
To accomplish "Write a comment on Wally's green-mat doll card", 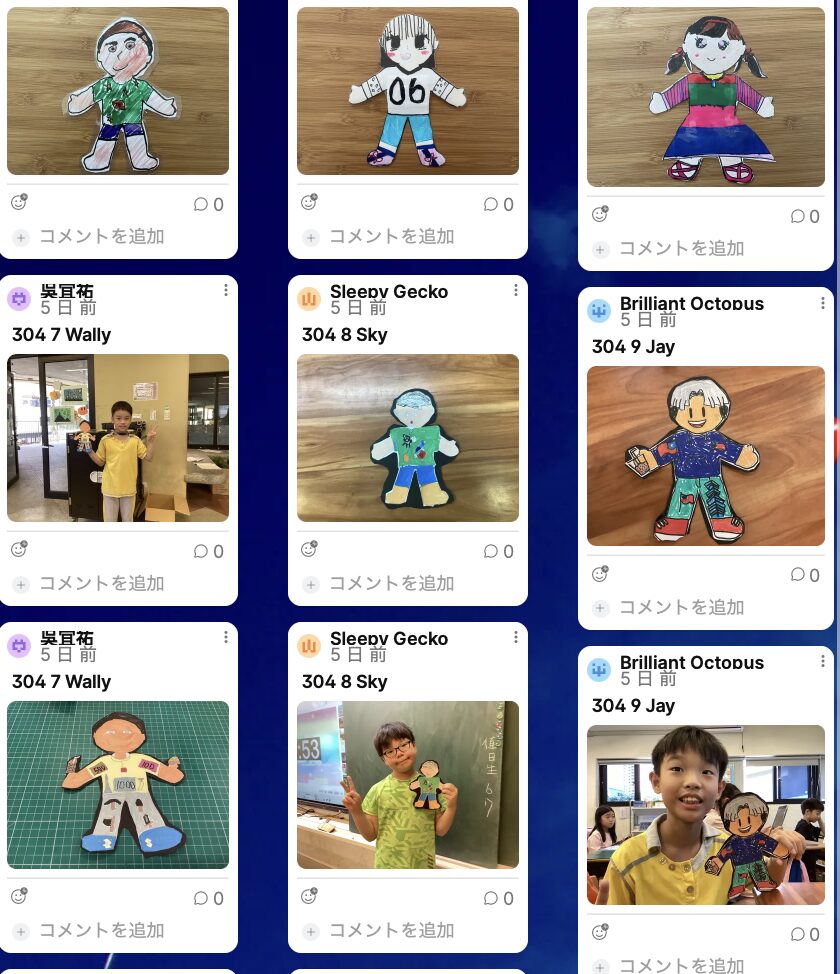I will [x=101, y=931].
